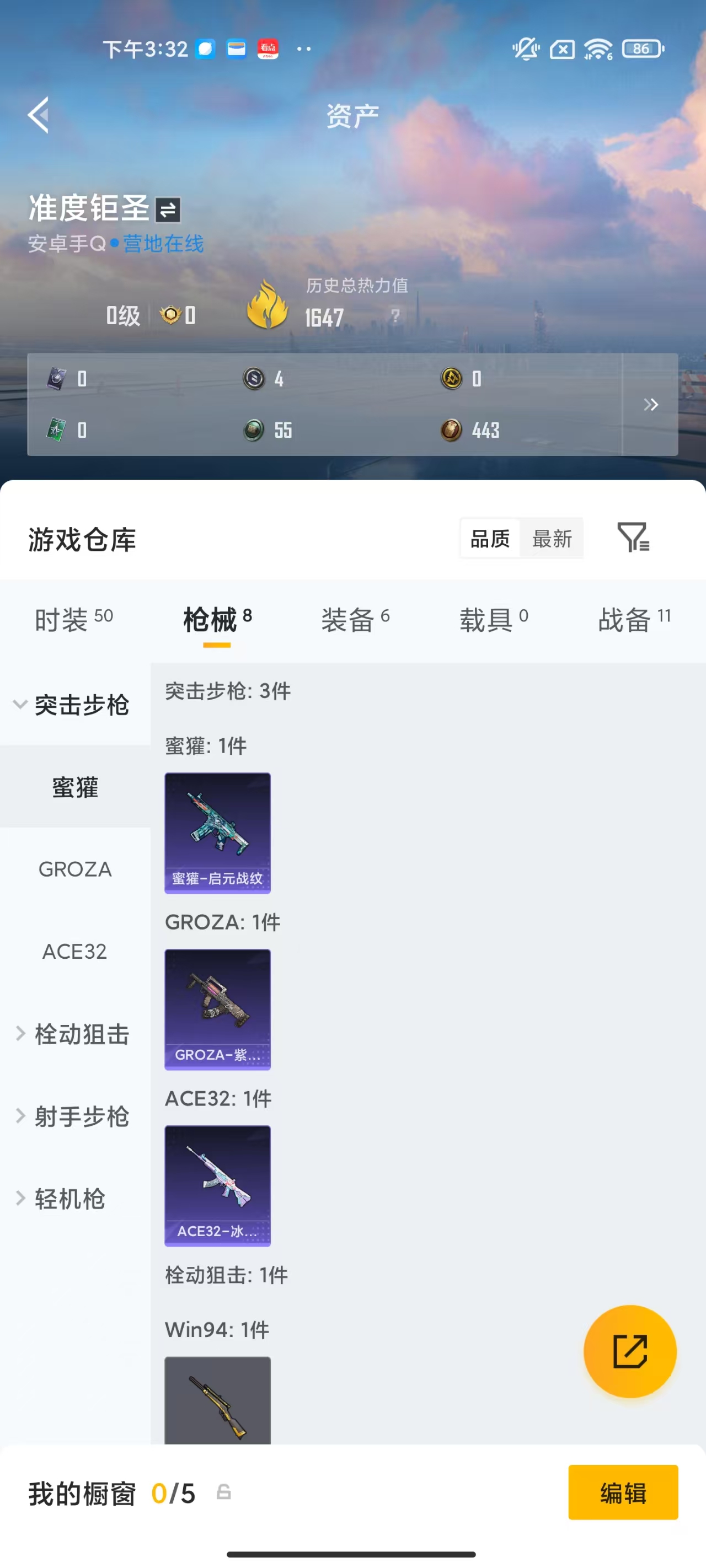Screen dimensions: 706x1568
Task: Tap the lock icon next to 我的橱窗
Action: tap(223, 1494)
